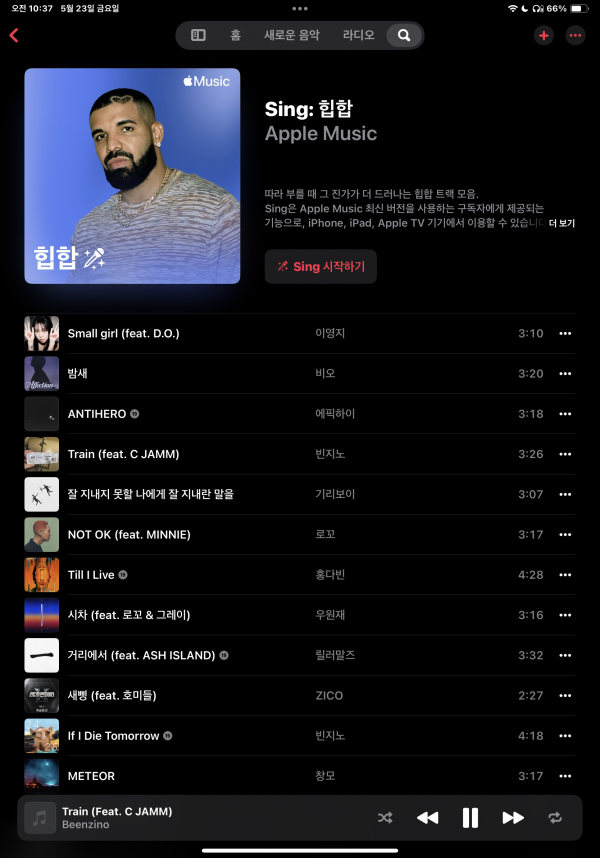Toggle the sidebar panel icon

(x=198, y=35)
